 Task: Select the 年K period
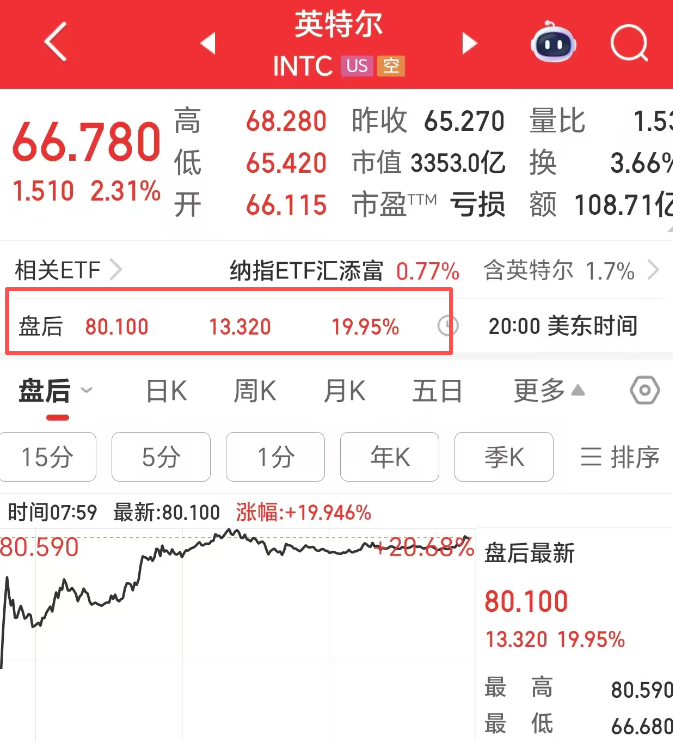pos(390,457)
